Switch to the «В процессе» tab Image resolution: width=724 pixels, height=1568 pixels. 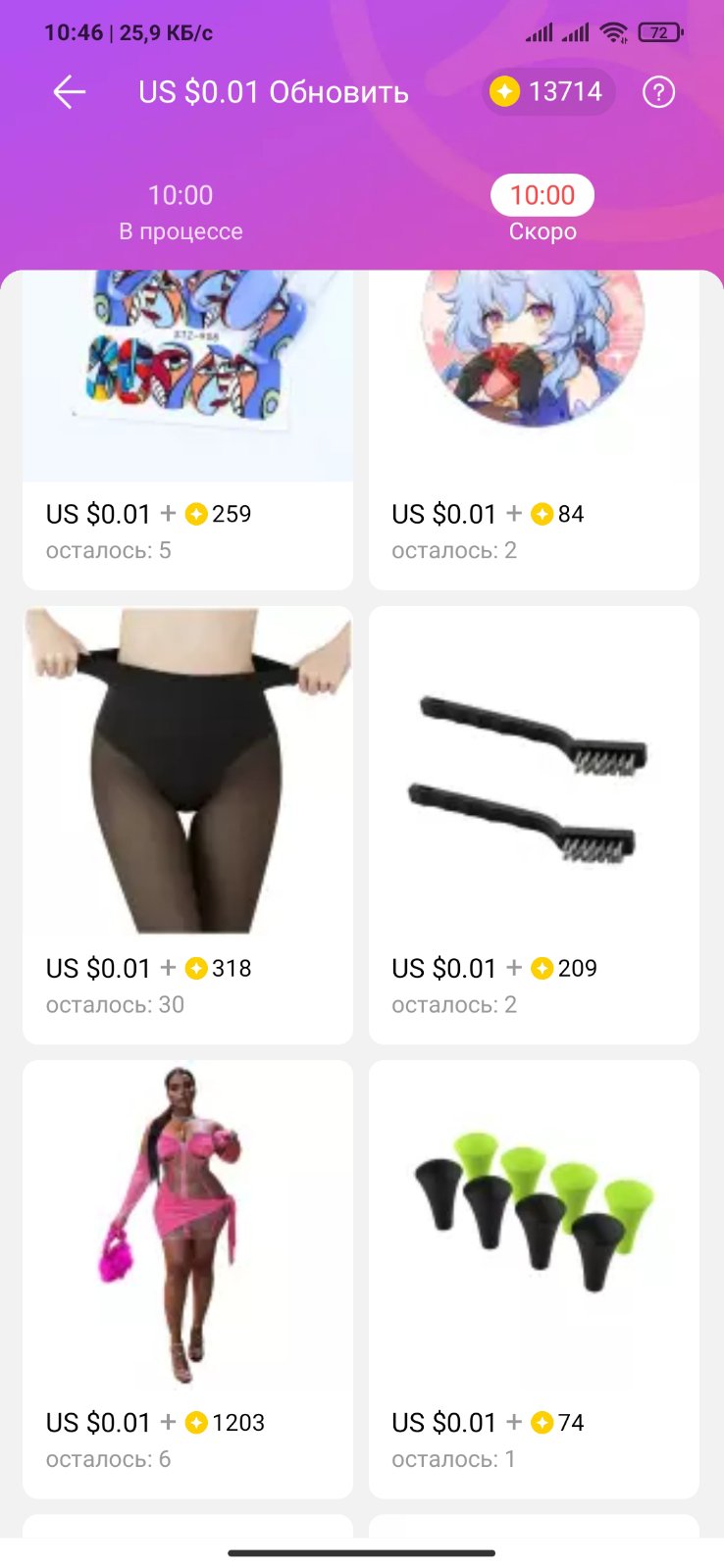181,212
